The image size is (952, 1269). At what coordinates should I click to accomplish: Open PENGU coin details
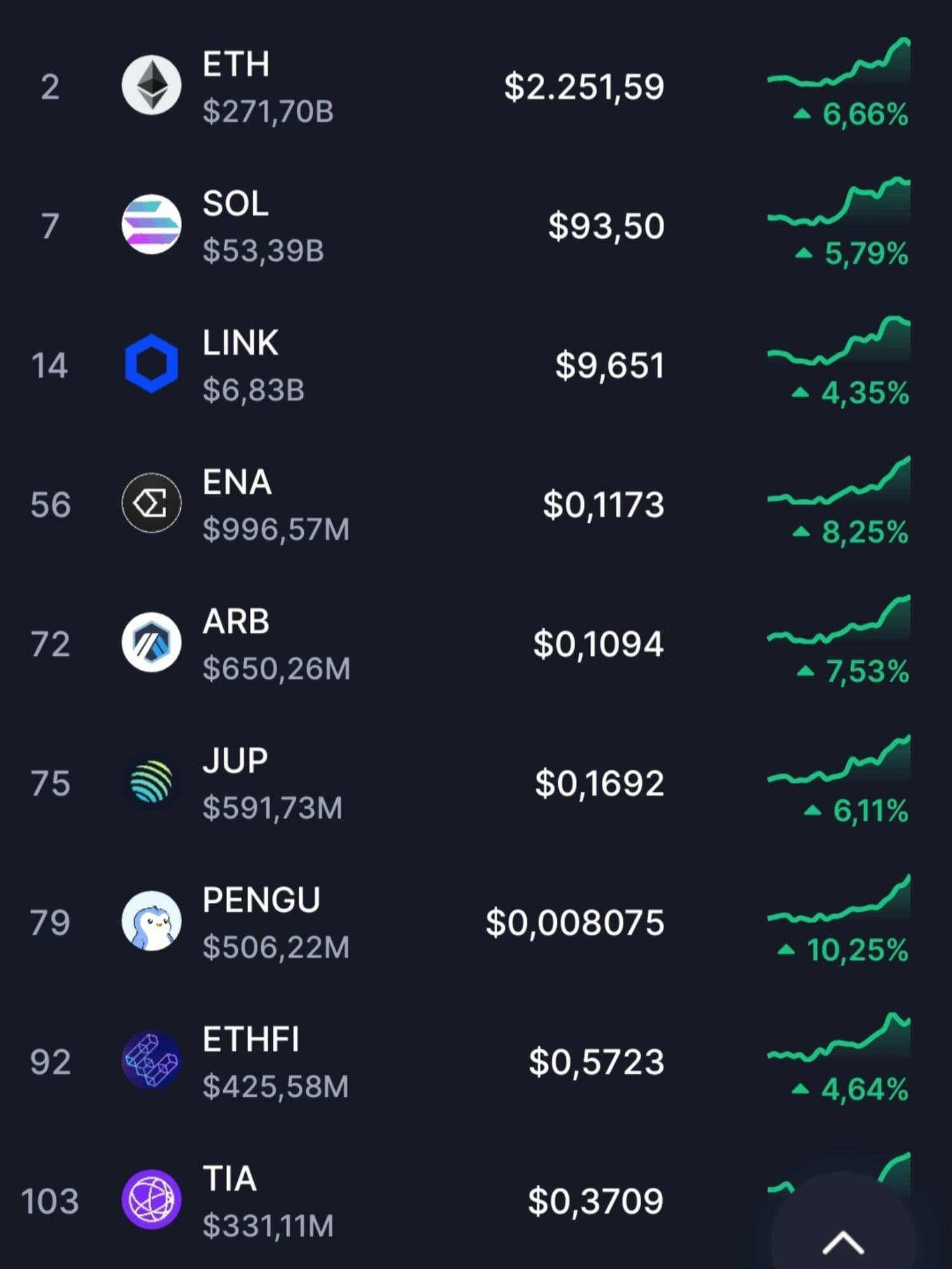(x=261, y=922)
